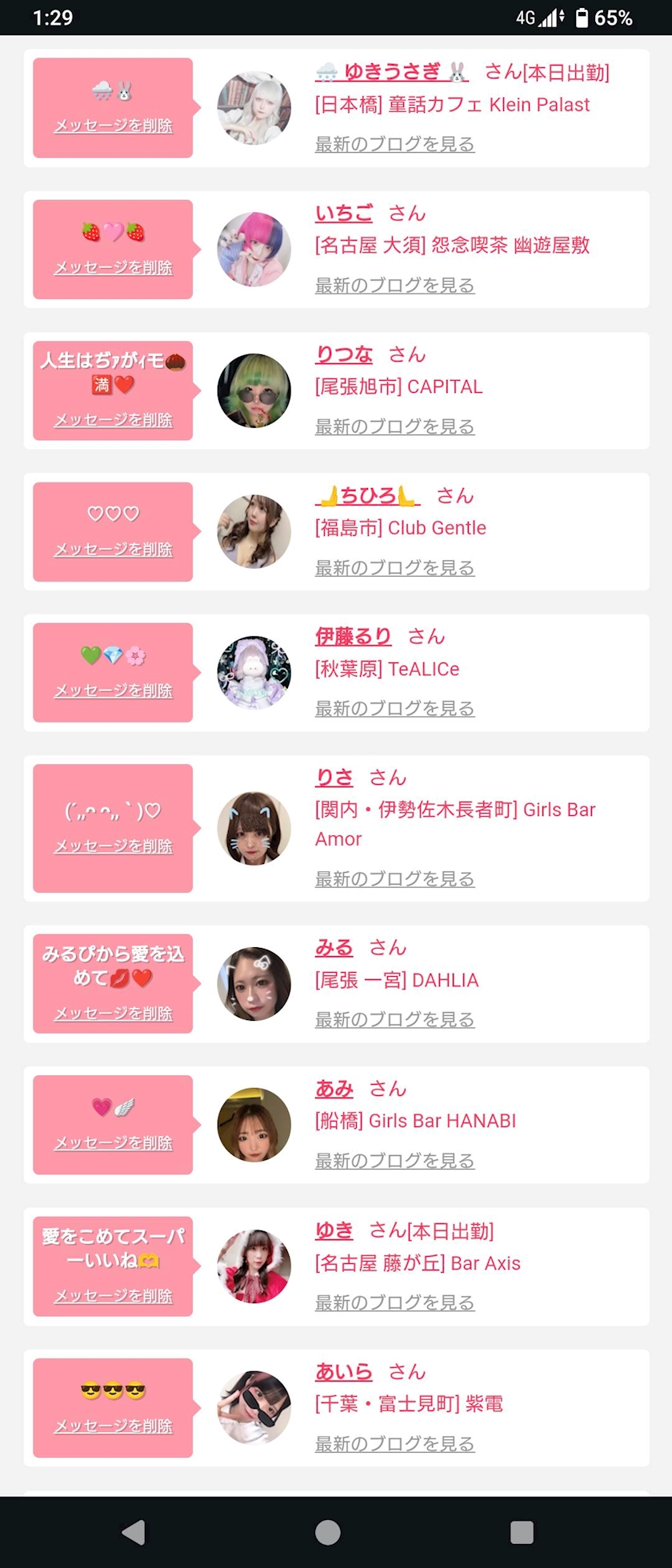Open the 紫電 shop link
The image size is (672, 1568).
(x=409, y=1404)
